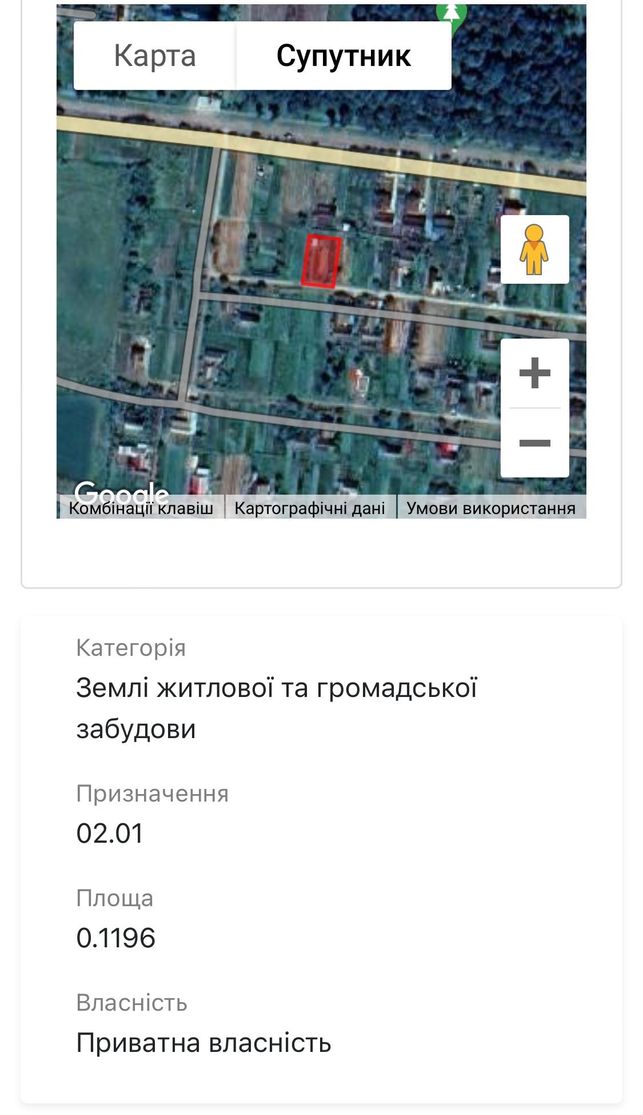643x1115 pixels.
Task: Open Street View pegman
Action: pyautogui.click(x=534, y=250)
